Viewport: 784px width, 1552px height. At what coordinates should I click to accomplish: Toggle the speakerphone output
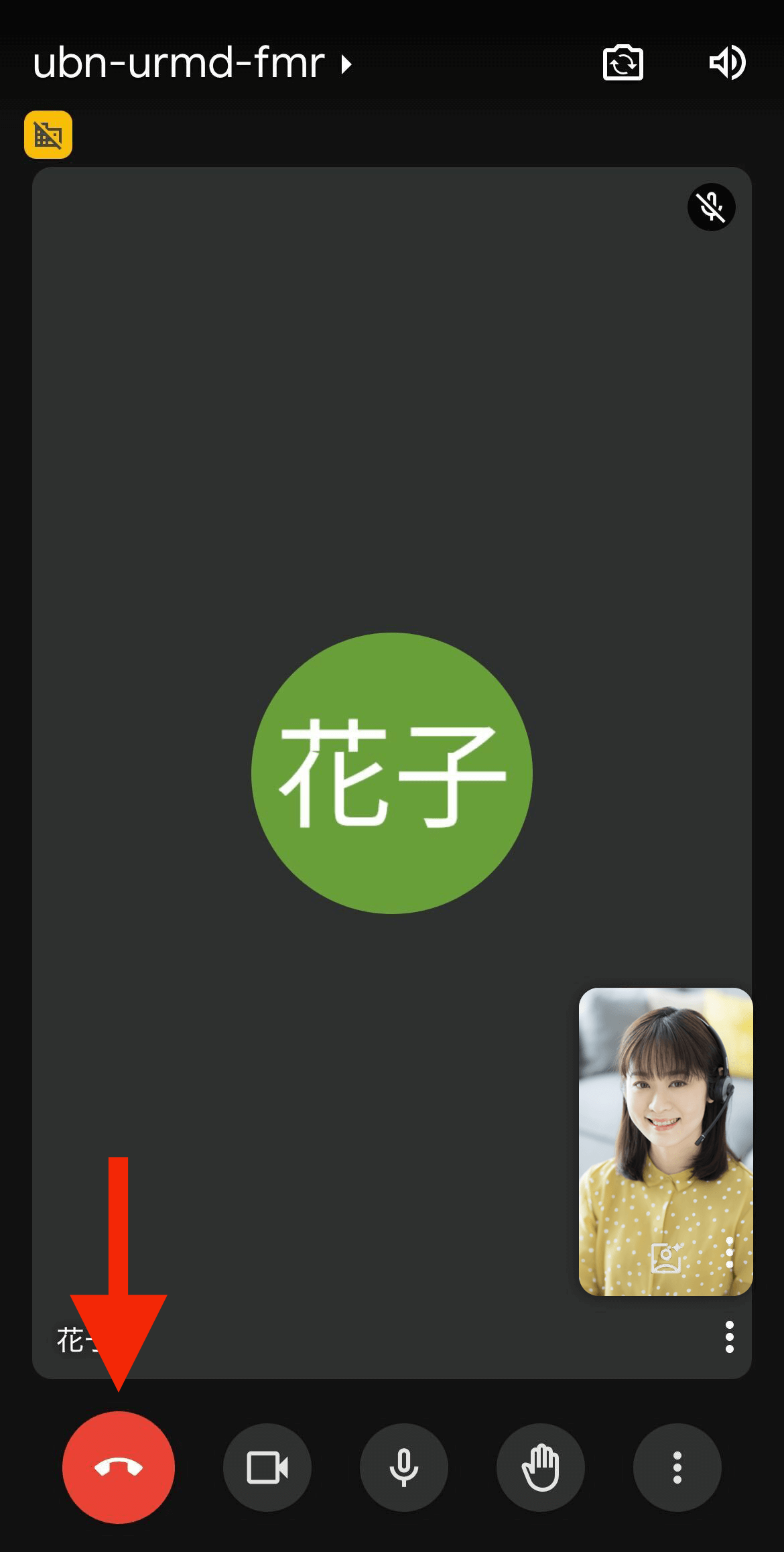(x=727, y=64)
